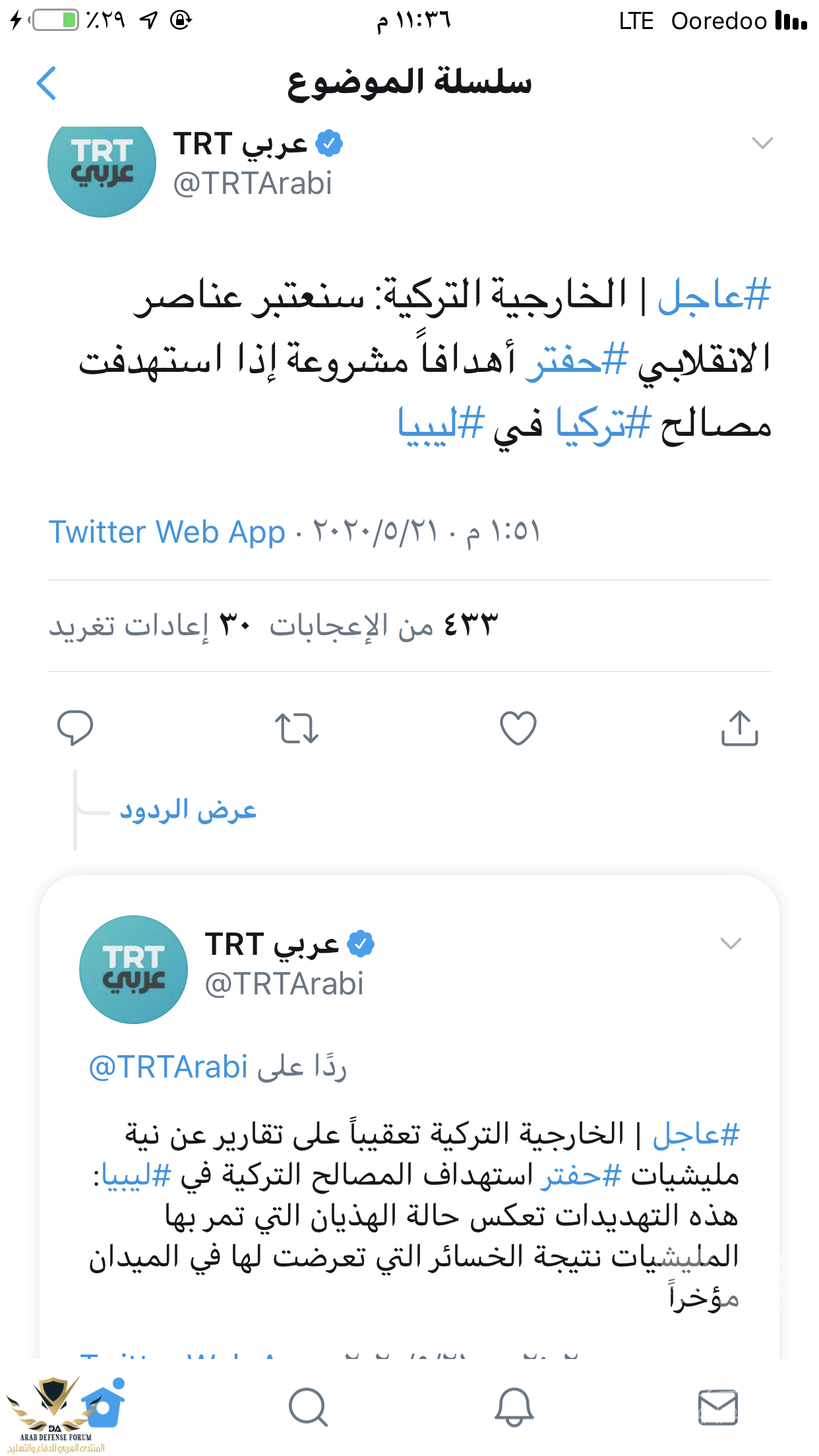Open the #حفتر hashtag in the first tweet
Viewport: 819px width, 1456px height.
(576, 361)
